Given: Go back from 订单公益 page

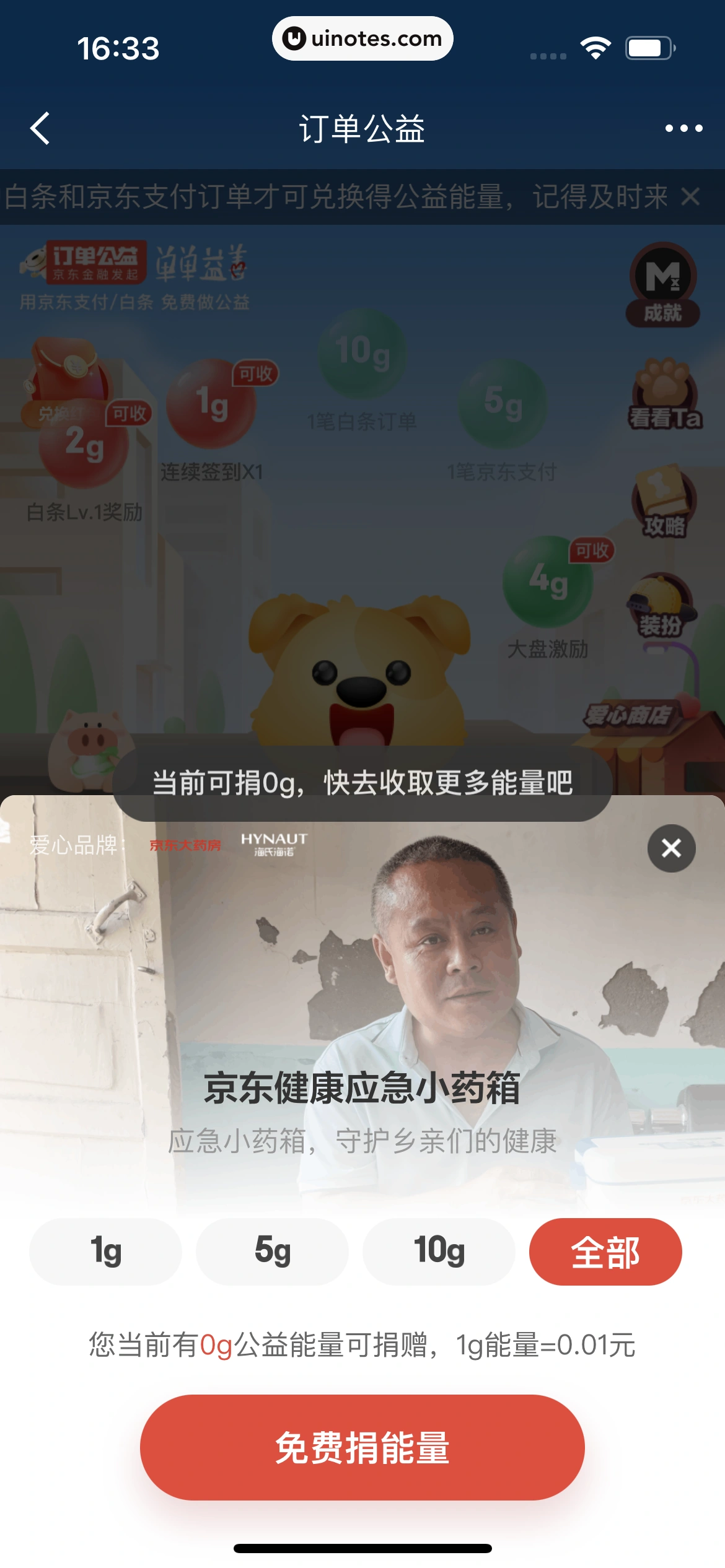Looking at the screenshot, I should point(40,129).
